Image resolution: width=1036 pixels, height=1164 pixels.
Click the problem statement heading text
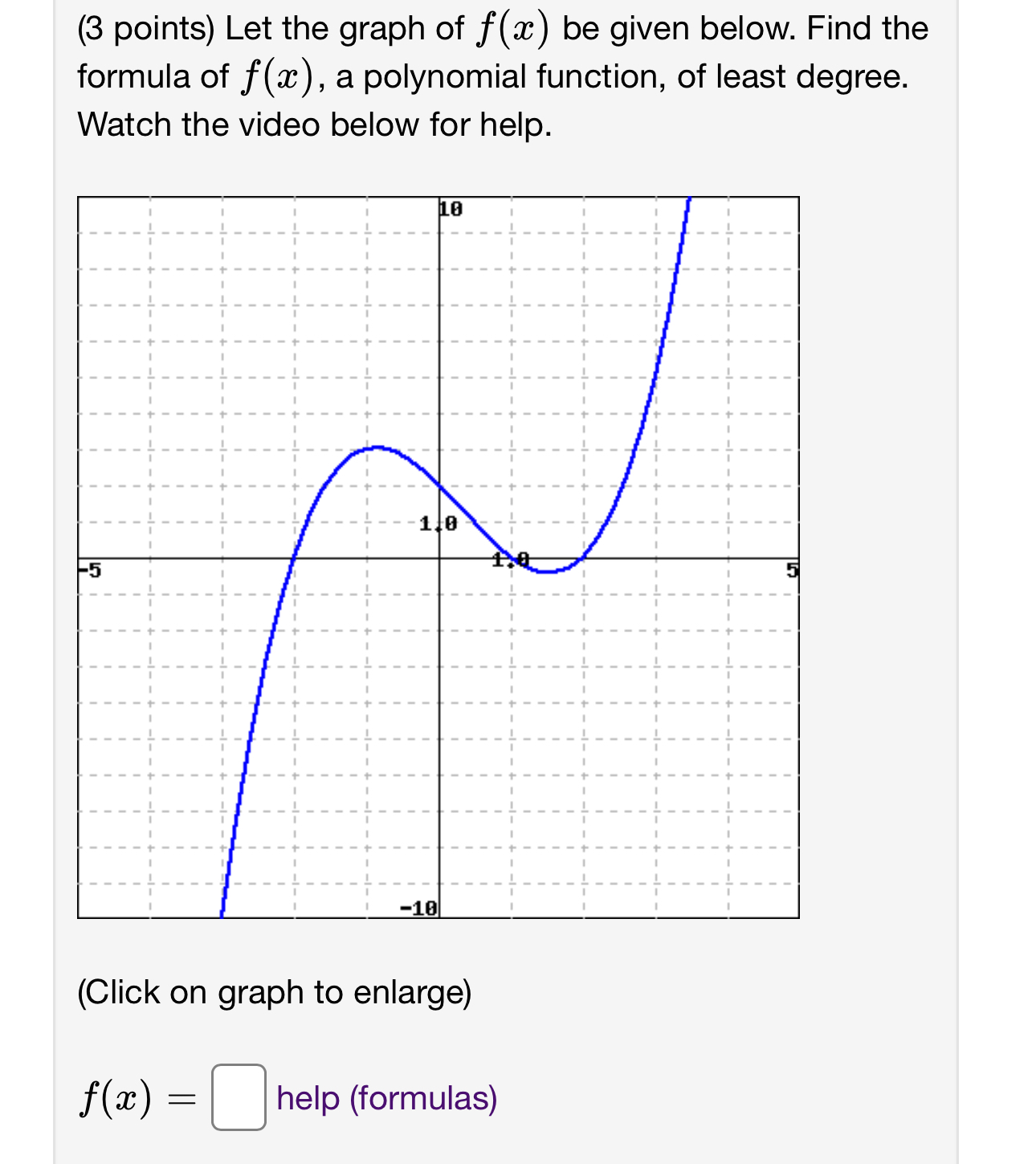pos(498,28)
